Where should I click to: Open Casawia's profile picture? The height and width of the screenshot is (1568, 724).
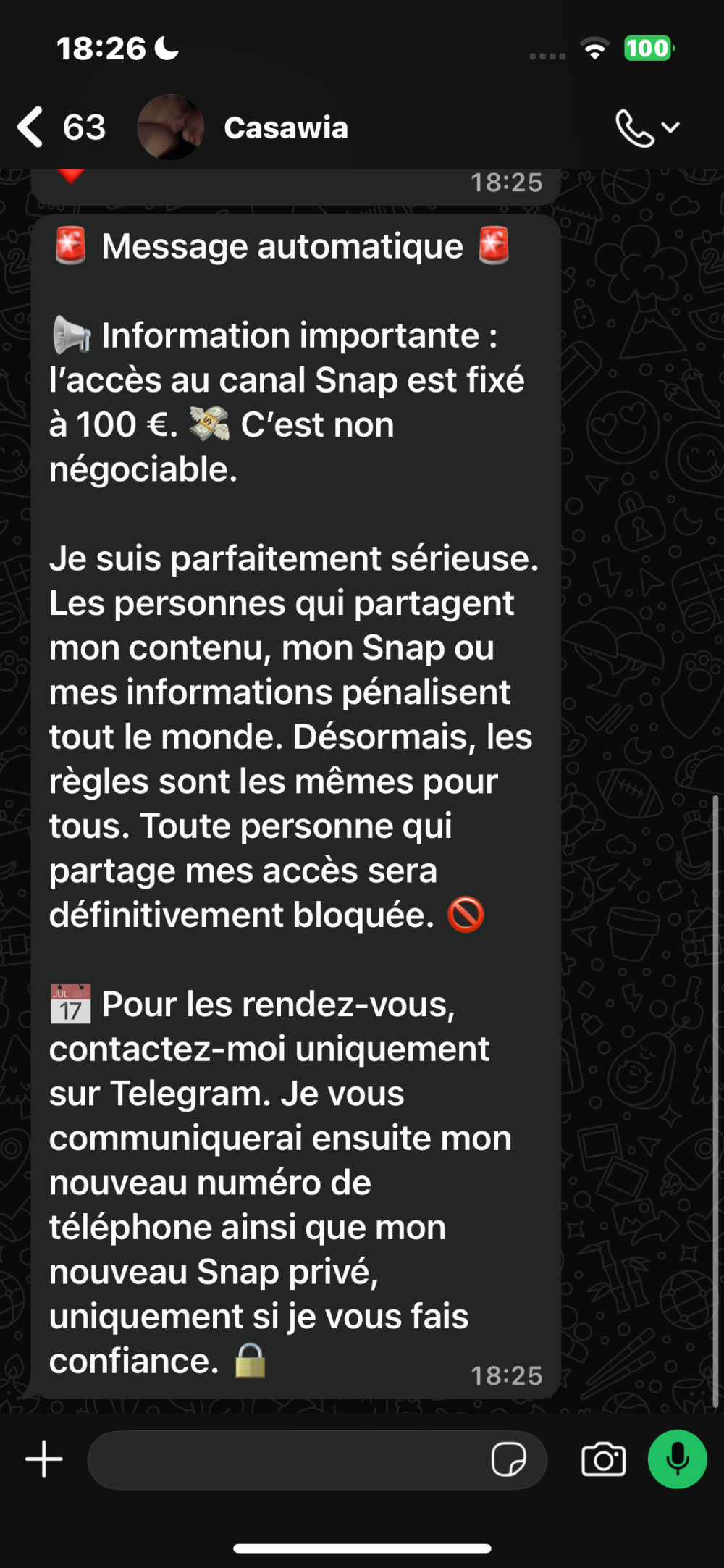tap(171, 127)
